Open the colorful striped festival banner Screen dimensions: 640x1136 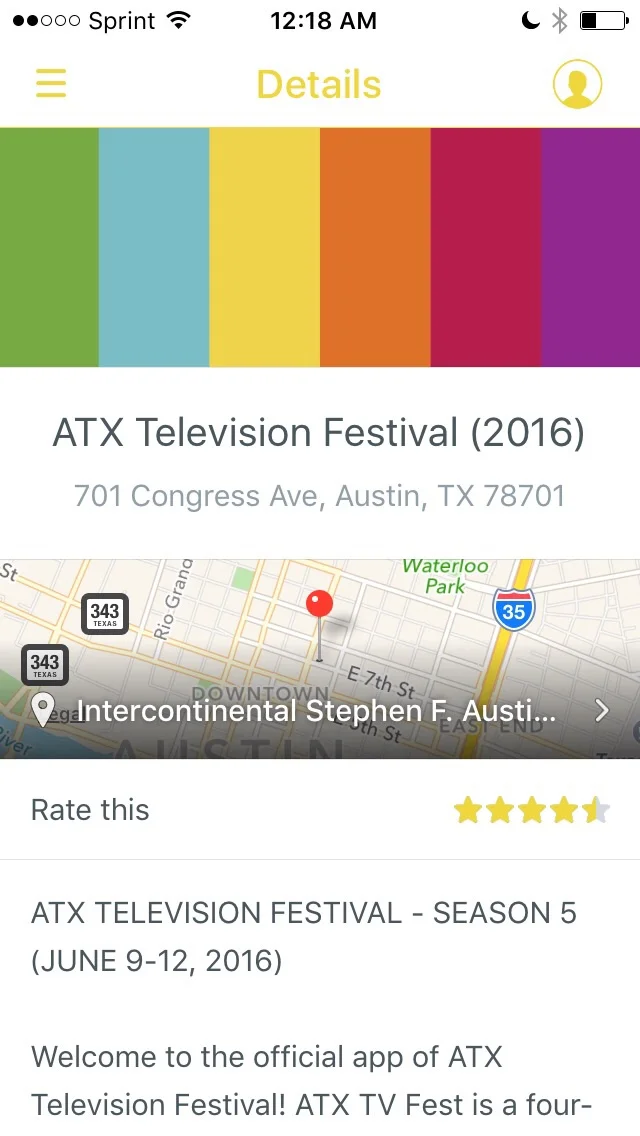(x=320, y=247)
